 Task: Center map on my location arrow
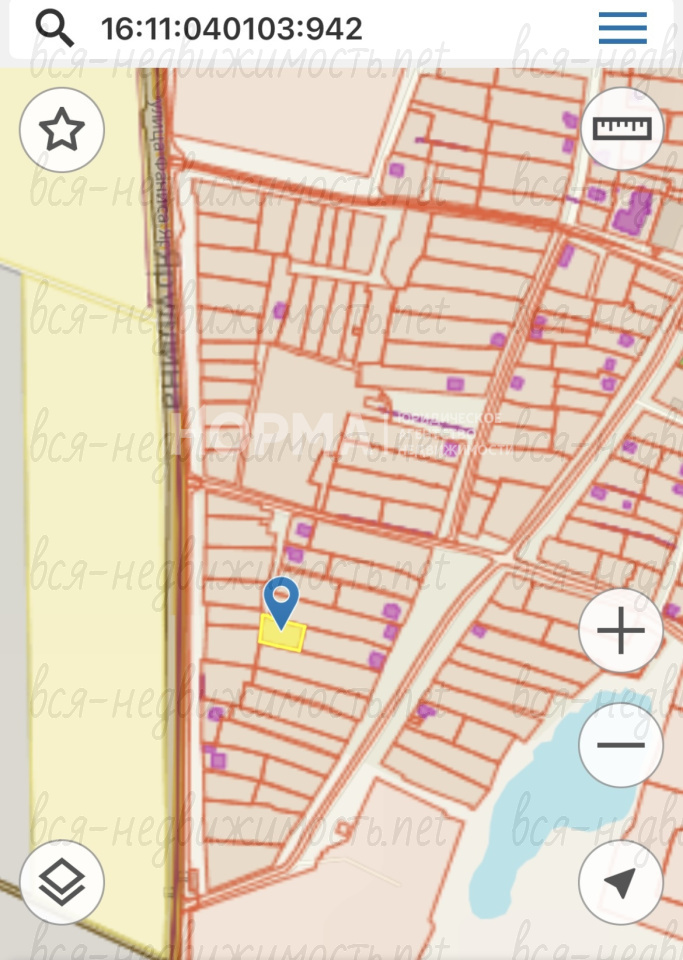(621, 883)
